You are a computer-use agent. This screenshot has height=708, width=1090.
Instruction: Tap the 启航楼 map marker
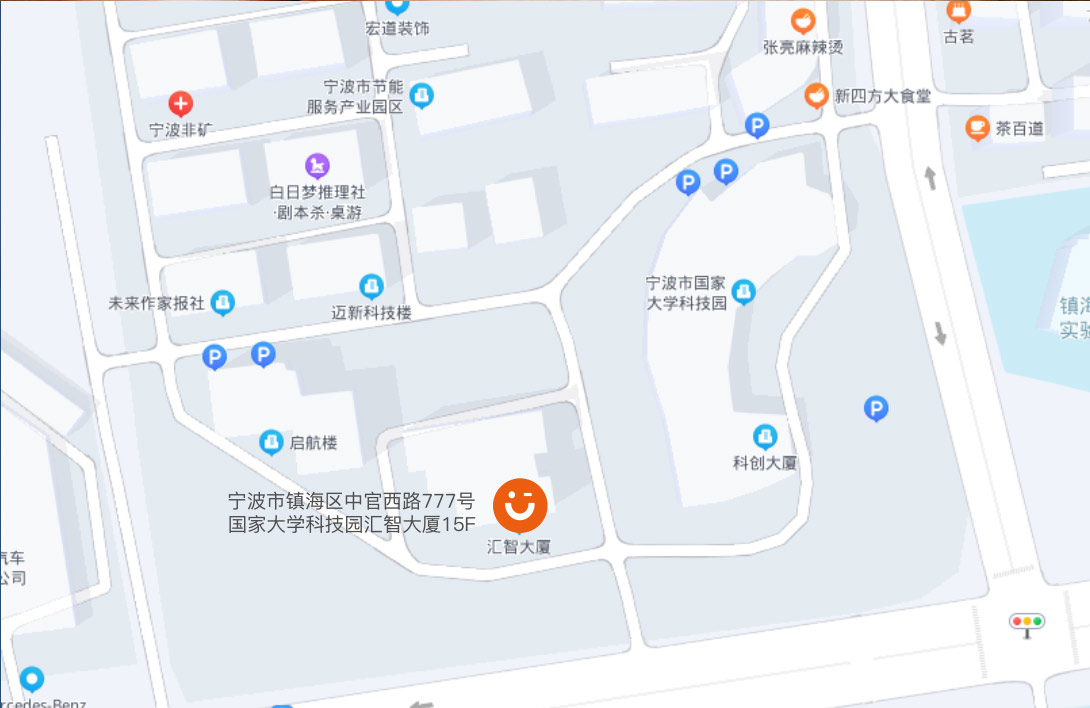[x=270, y=441]
